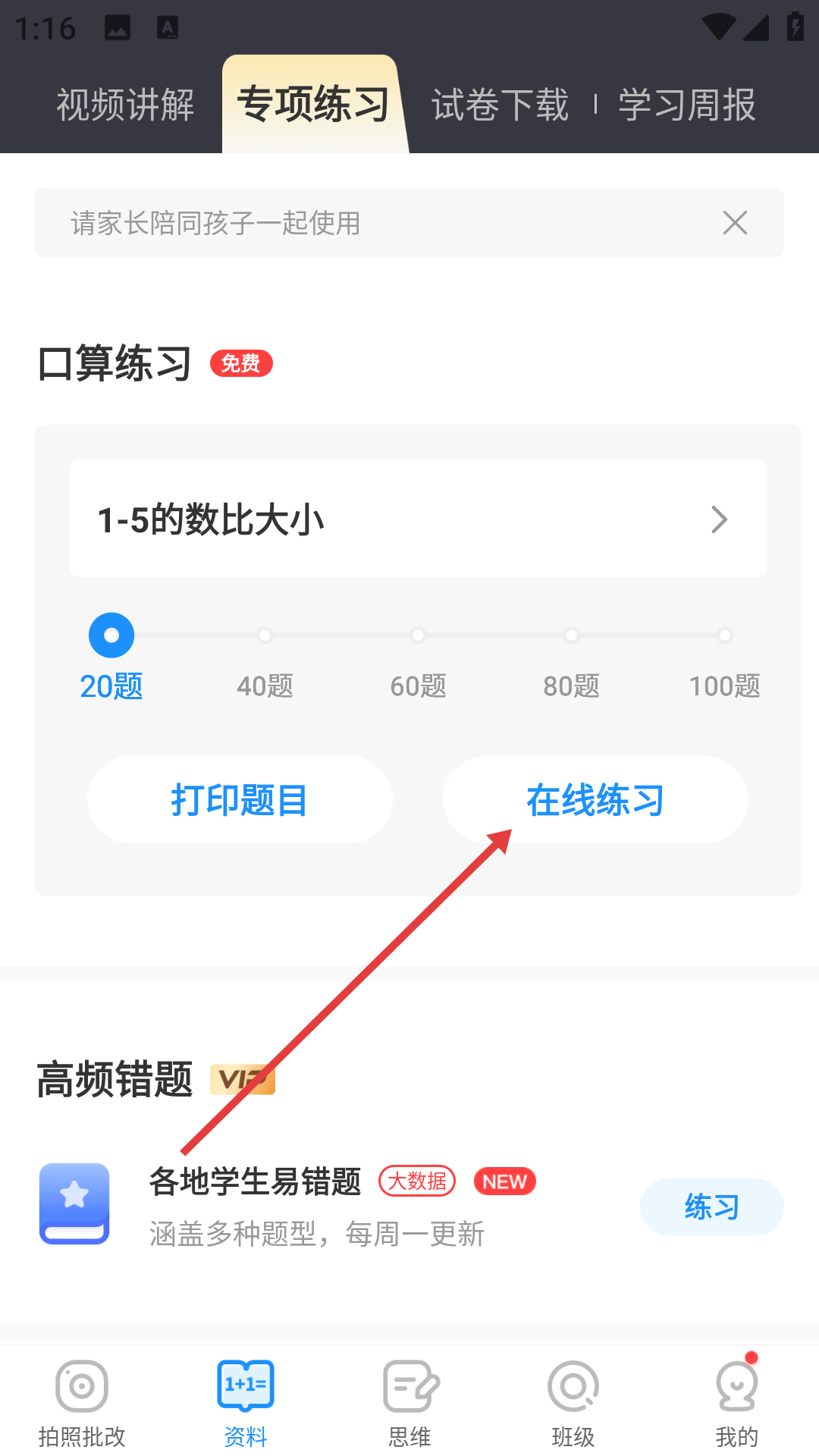Switch to the 学习周报 tab

pos(687,105)
